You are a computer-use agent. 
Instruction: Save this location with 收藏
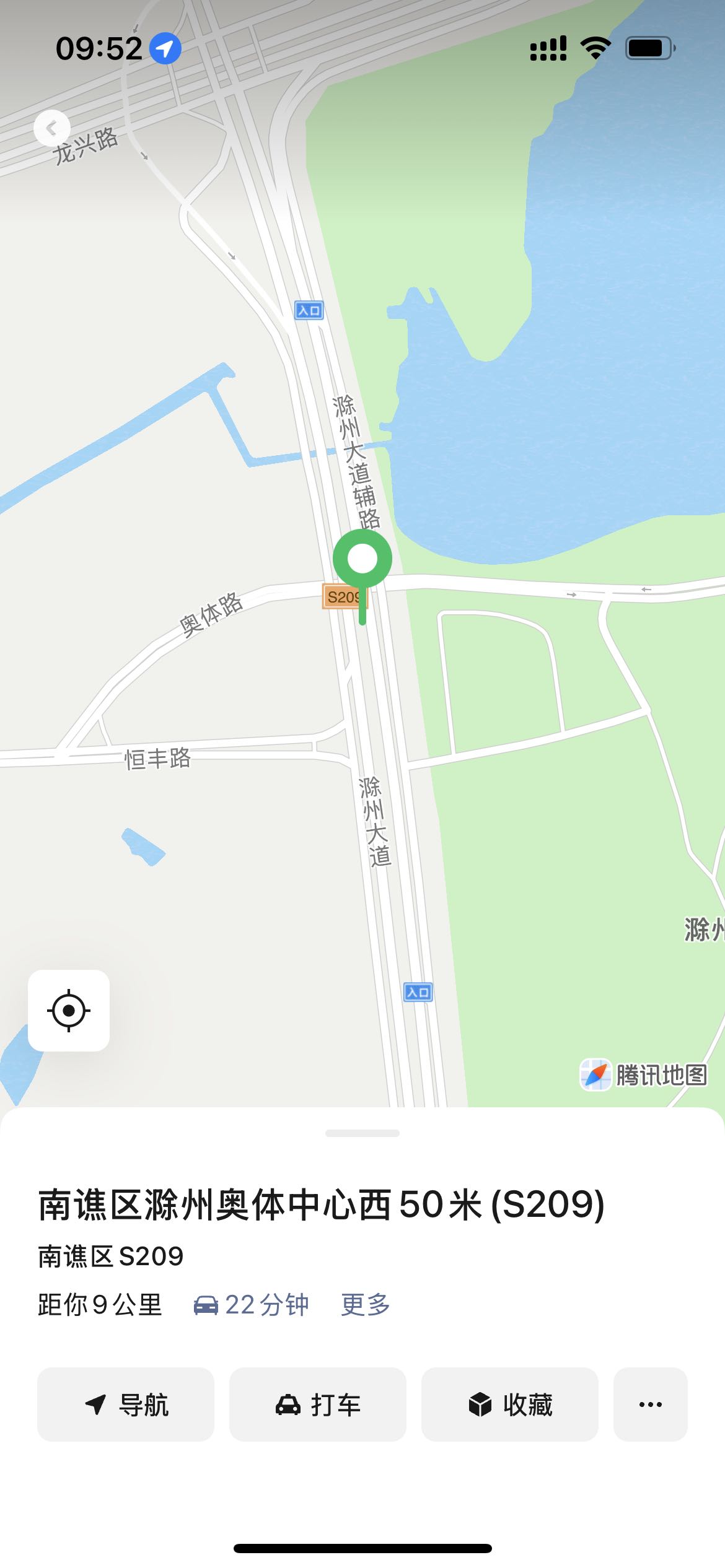pyautogui.click(x=510, y=1405)
